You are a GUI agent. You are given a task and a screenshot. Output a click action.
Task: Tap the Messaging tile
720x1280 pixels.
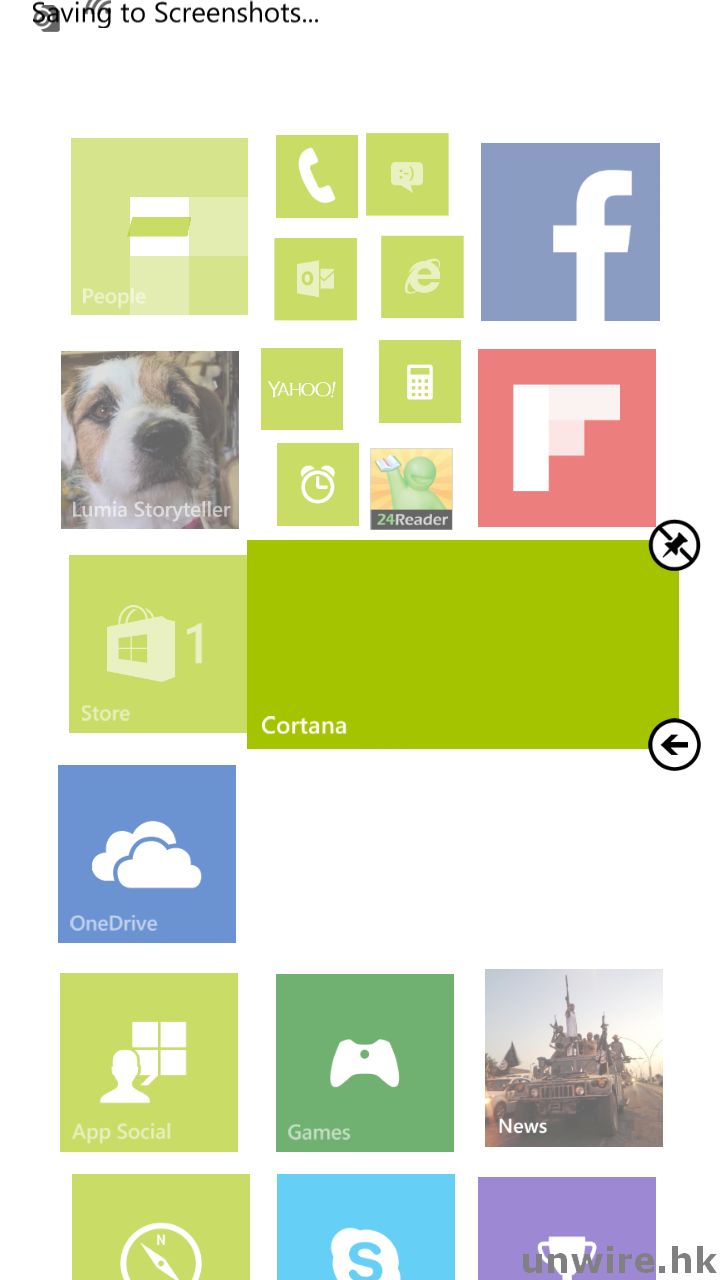[407, 175]
